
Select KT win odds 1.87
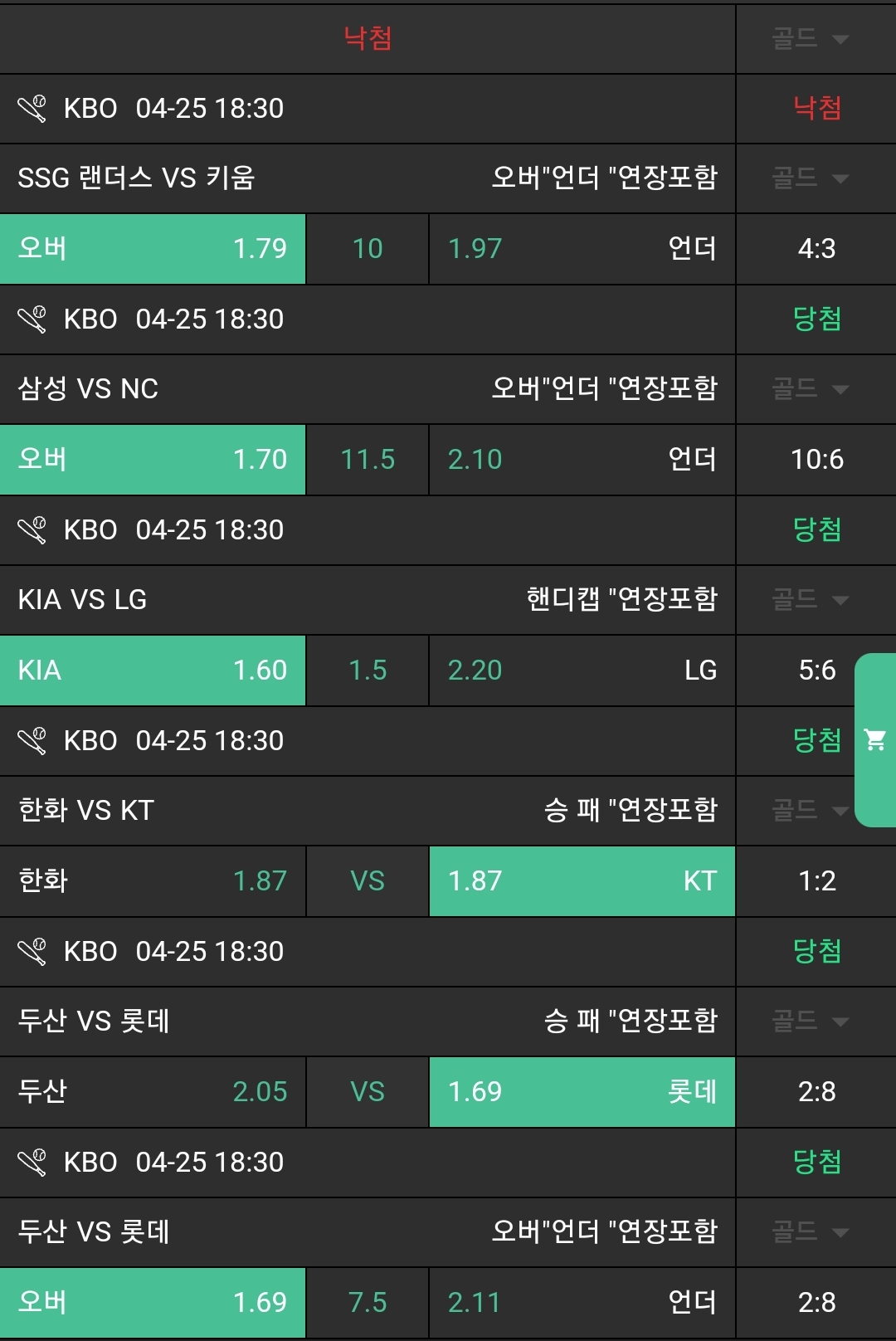pyautogui.click(x=582, y=880)
